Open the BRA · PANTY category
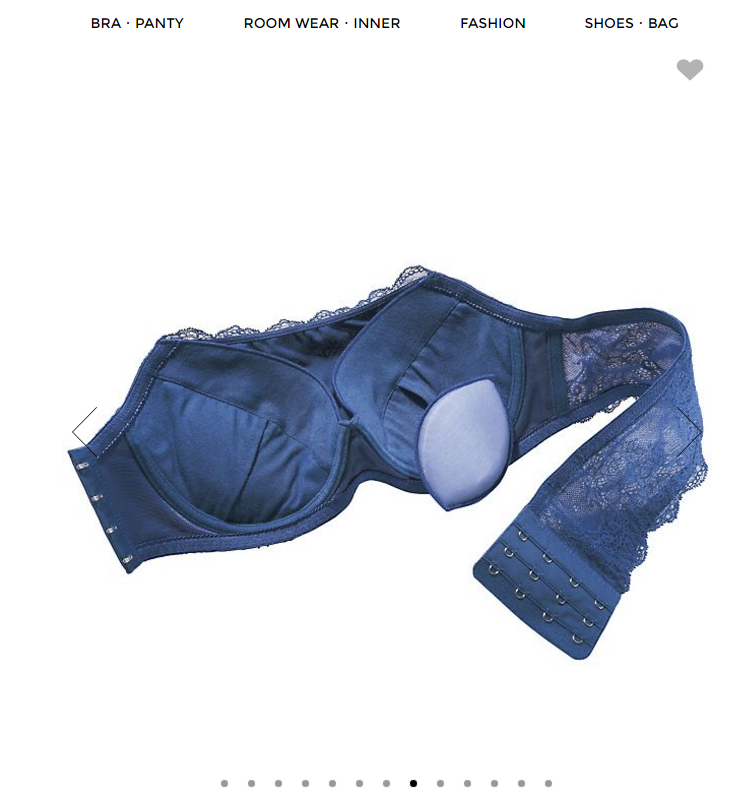Screen dimensions: 737x795 (x=137, y=23)
